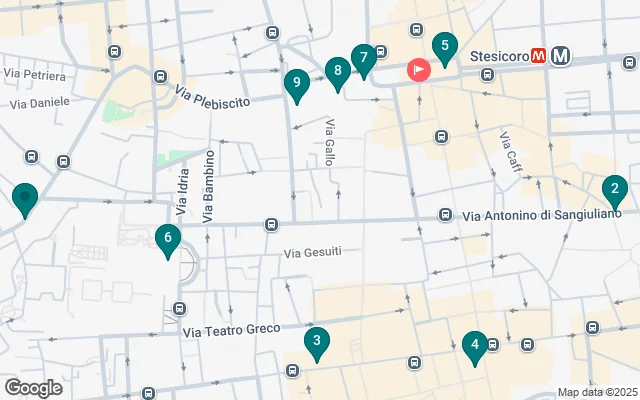Tap map marker number 7
The image size is (640, 400).
(x=363, y=58)
